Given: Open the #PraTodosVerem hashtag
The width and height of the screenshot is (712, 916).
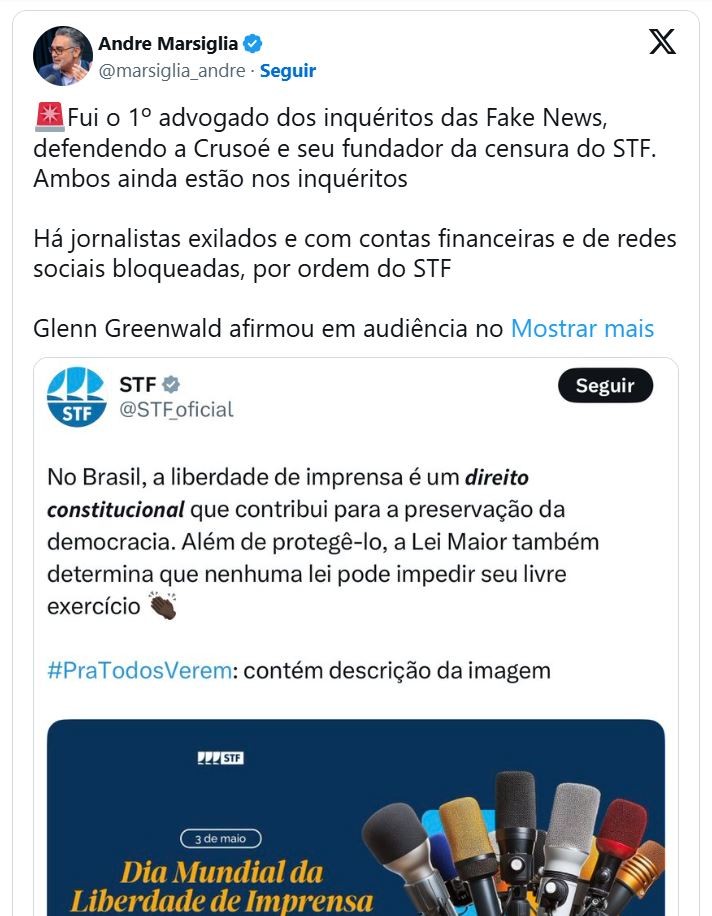Looking at the screenshot, I should [x=139, y=670].
